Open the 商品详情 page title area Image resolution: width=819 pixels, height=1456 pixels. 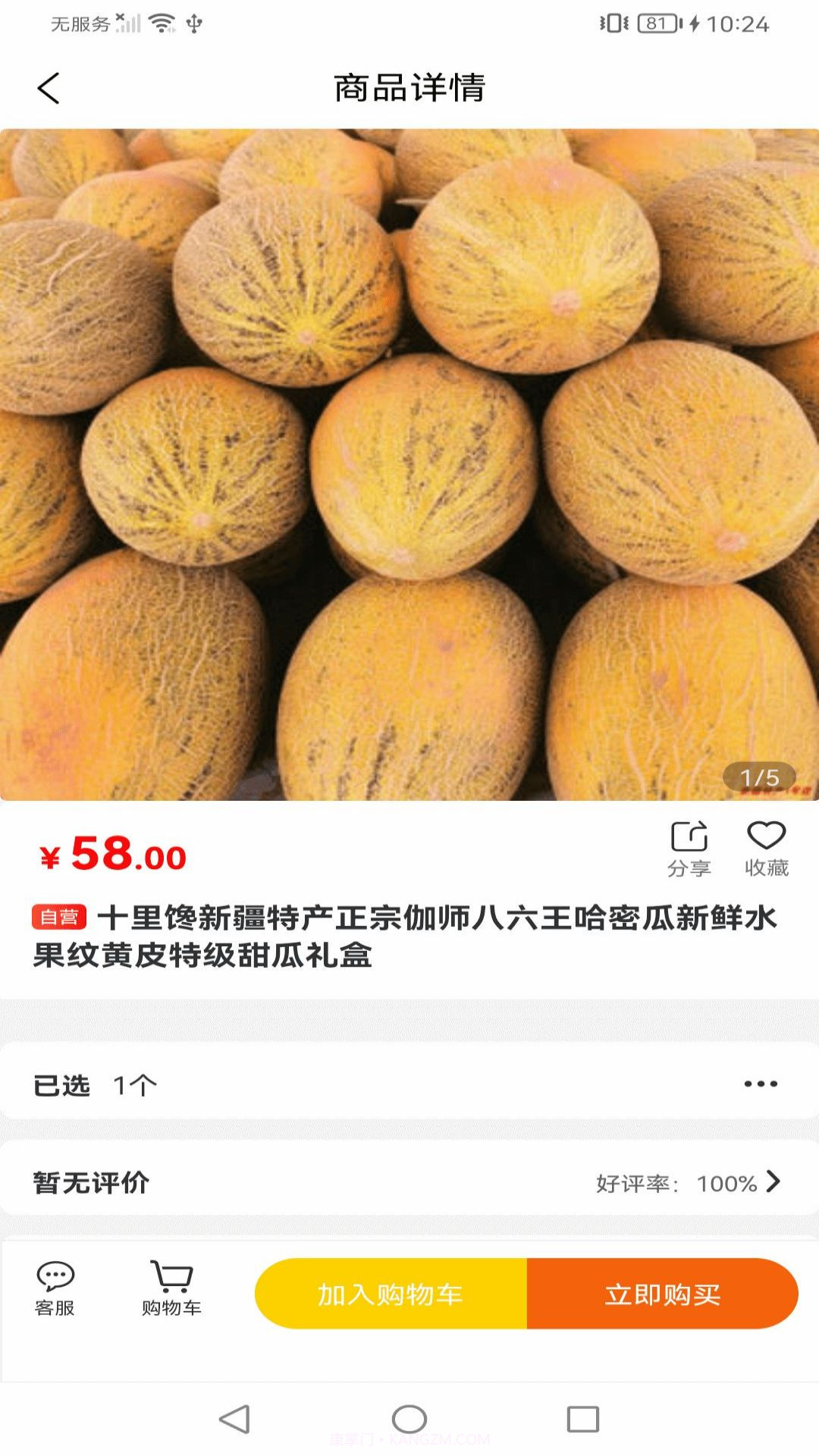(409, 86)
